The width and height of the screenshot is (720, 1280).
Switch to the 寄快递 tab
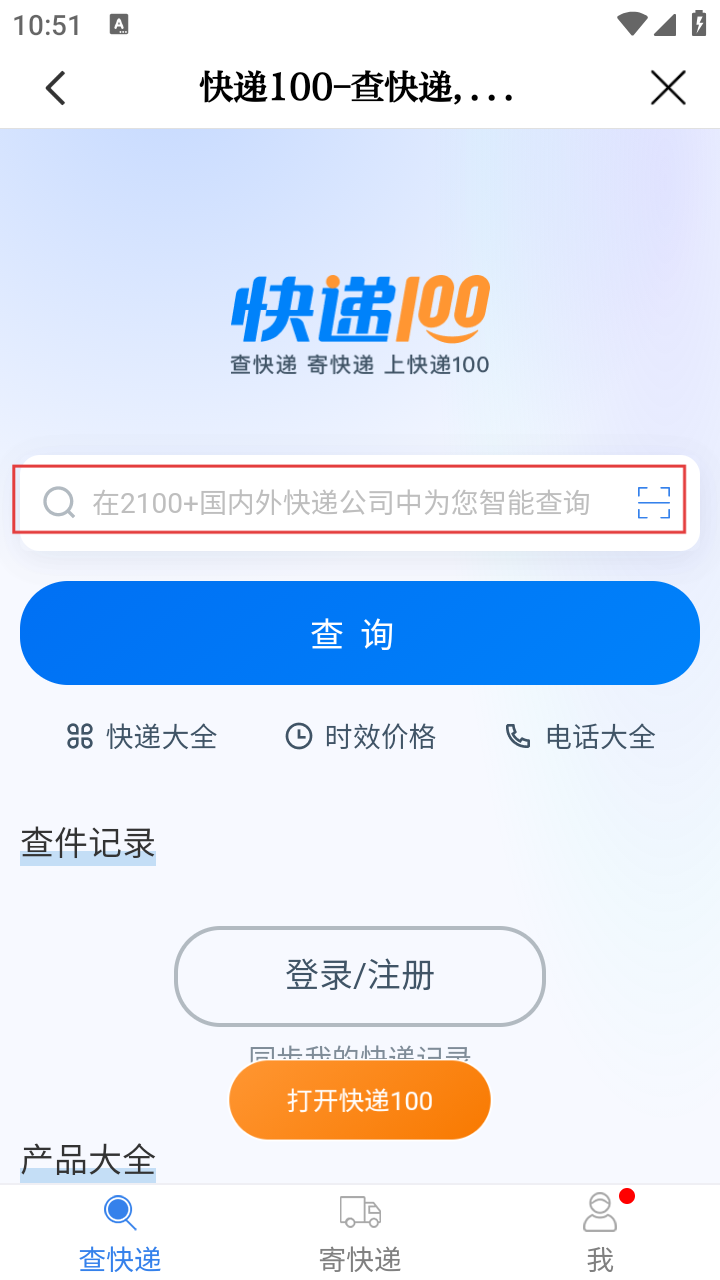(360, 1234)
